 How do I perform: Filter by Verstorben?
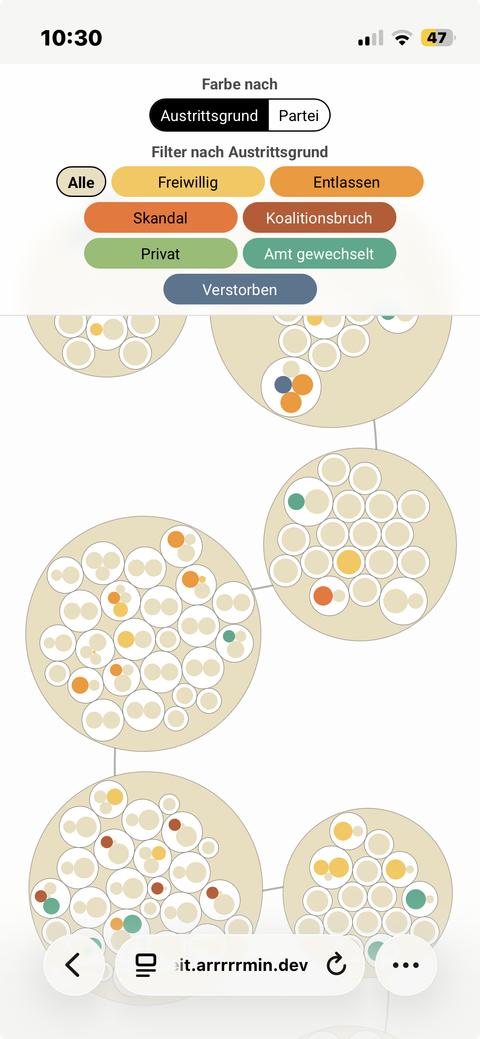[240, 289]
